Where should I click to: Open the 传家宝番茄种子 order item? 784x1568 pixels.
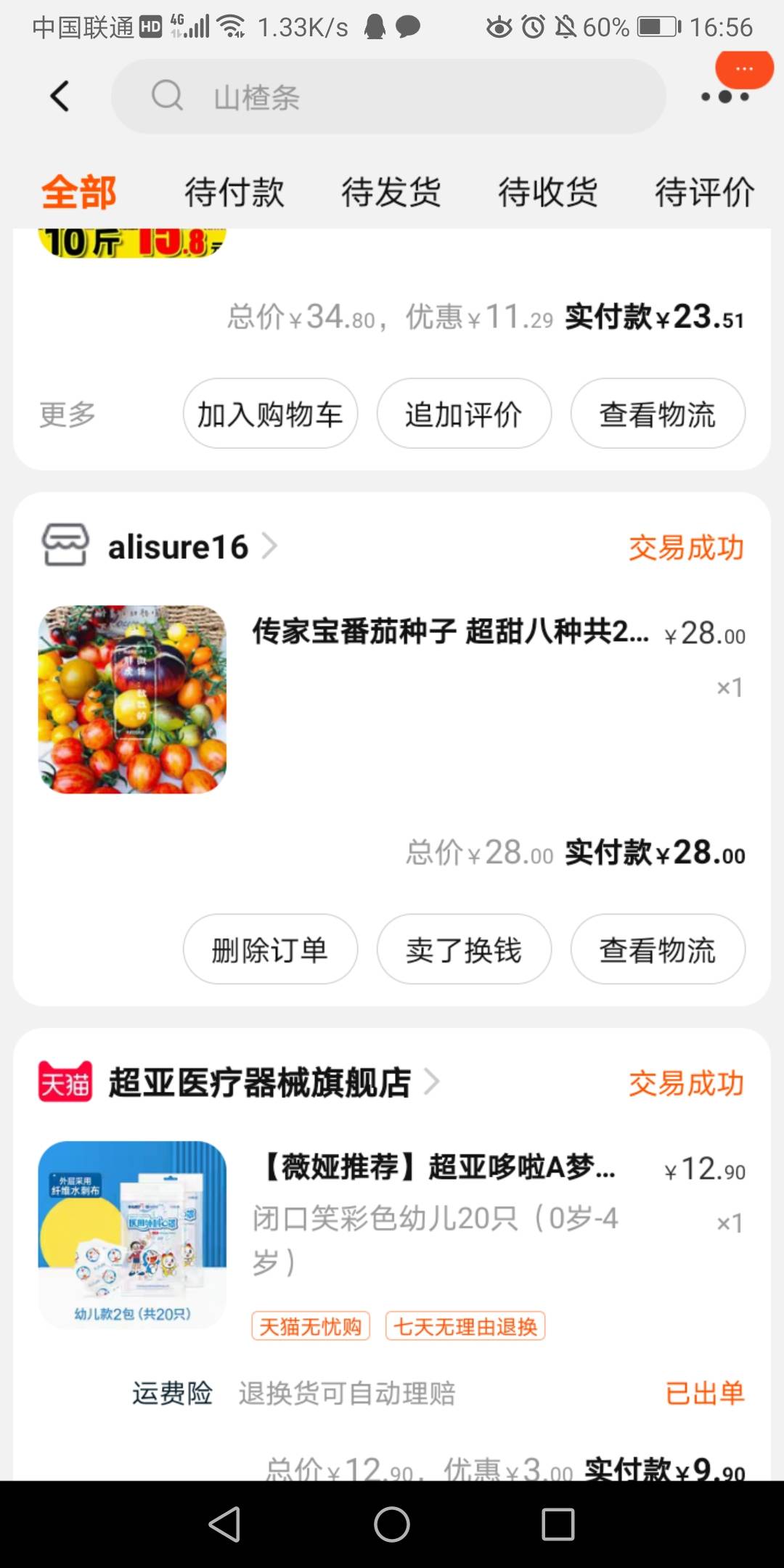(450, 632)
